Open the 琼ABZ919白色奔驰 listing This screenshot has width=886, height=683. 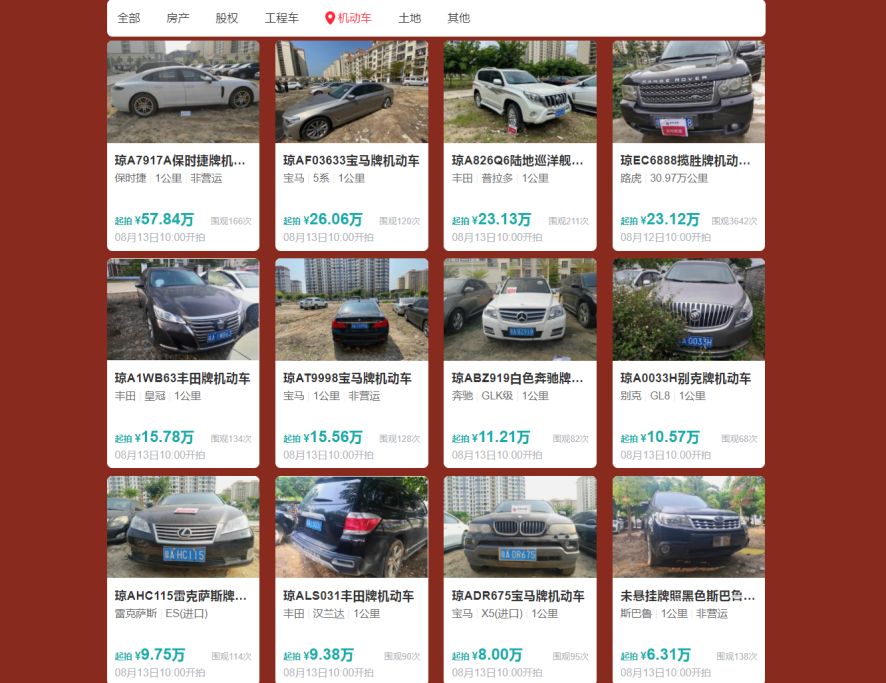[x=520, y=378]
